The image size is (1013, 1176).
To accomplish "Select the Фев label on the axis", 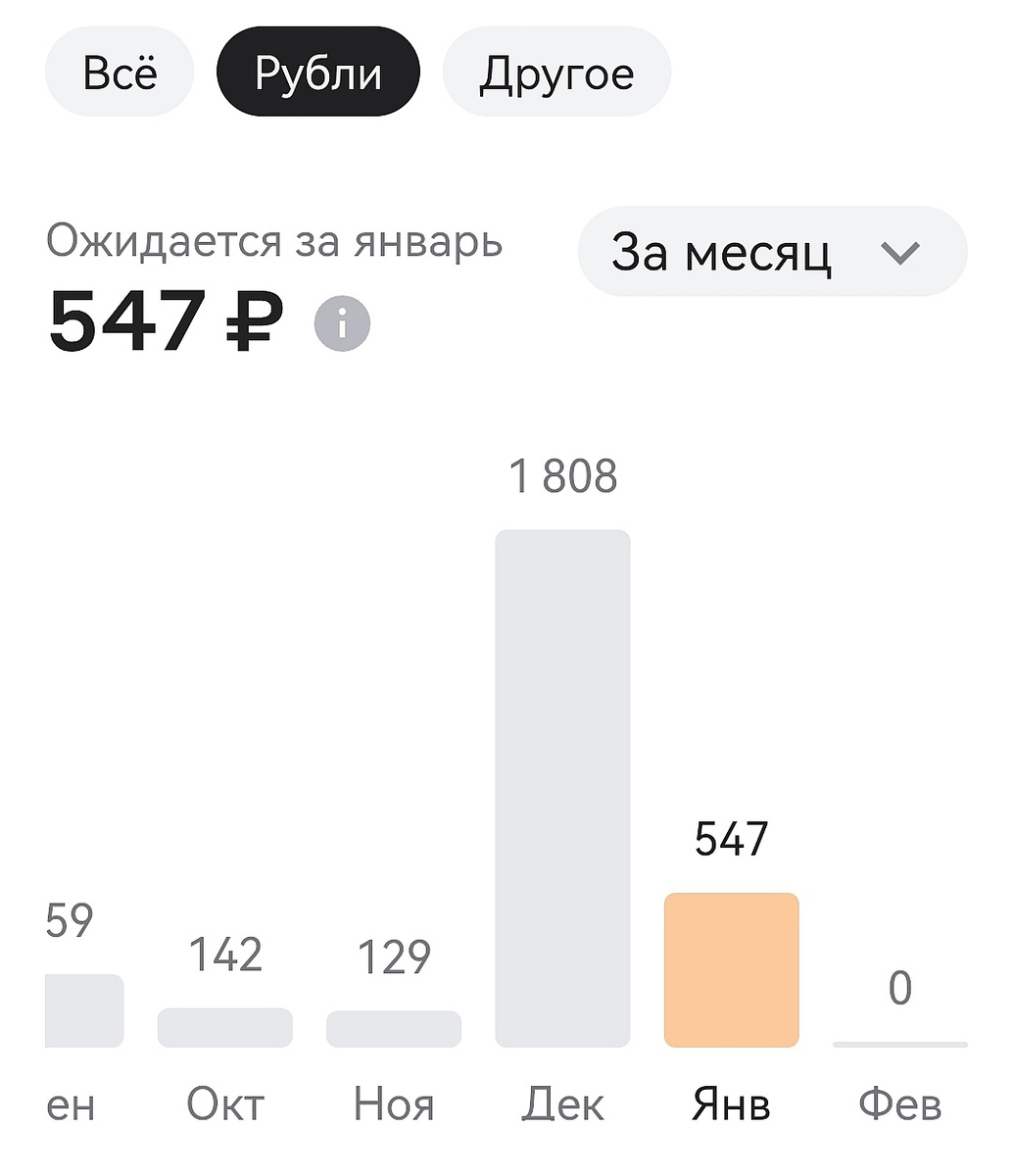I will pyautogui.click(x=901, y=1104).
